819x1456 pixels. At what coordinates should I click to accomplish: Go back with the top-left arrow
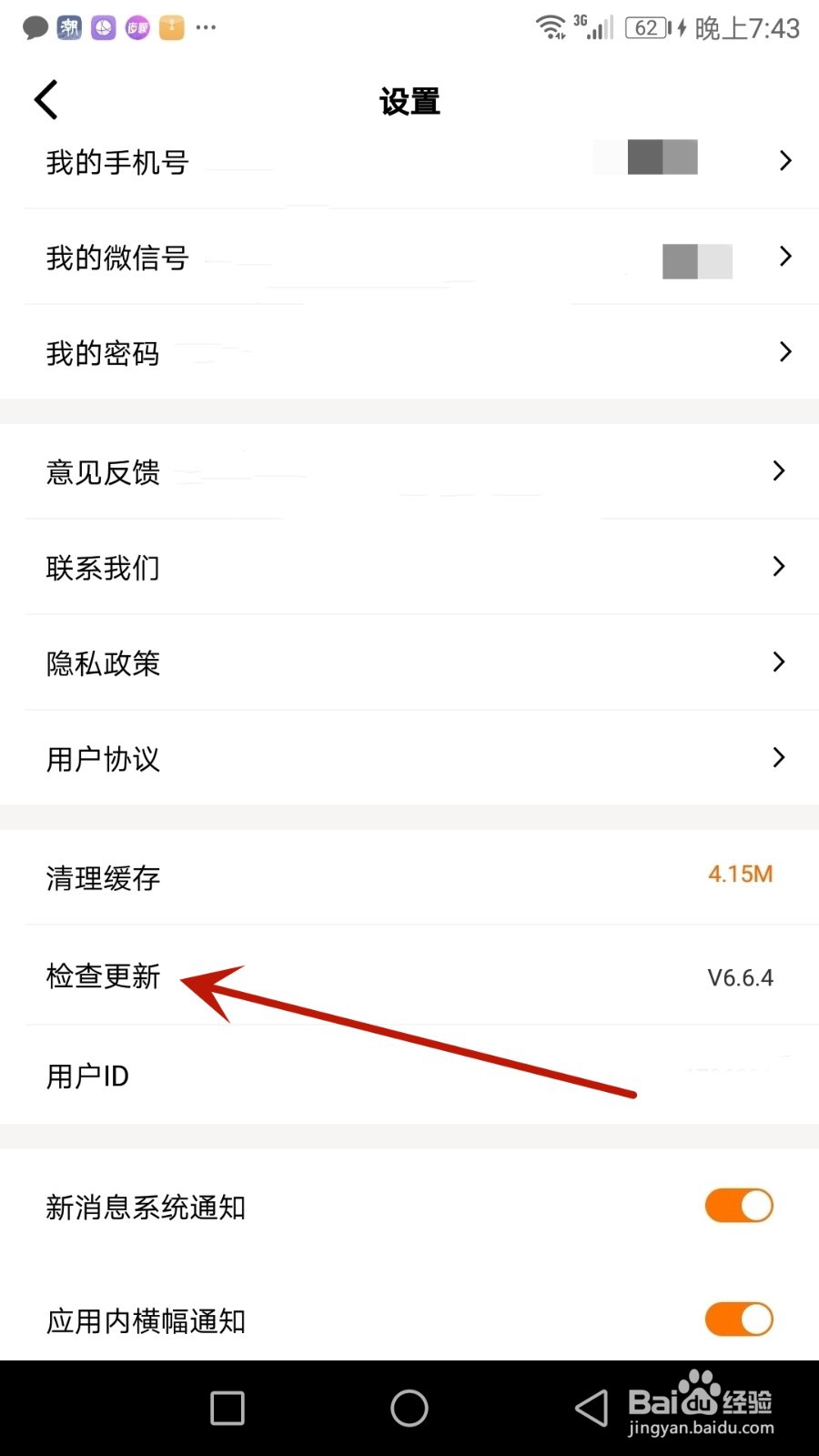pos(45,100)
